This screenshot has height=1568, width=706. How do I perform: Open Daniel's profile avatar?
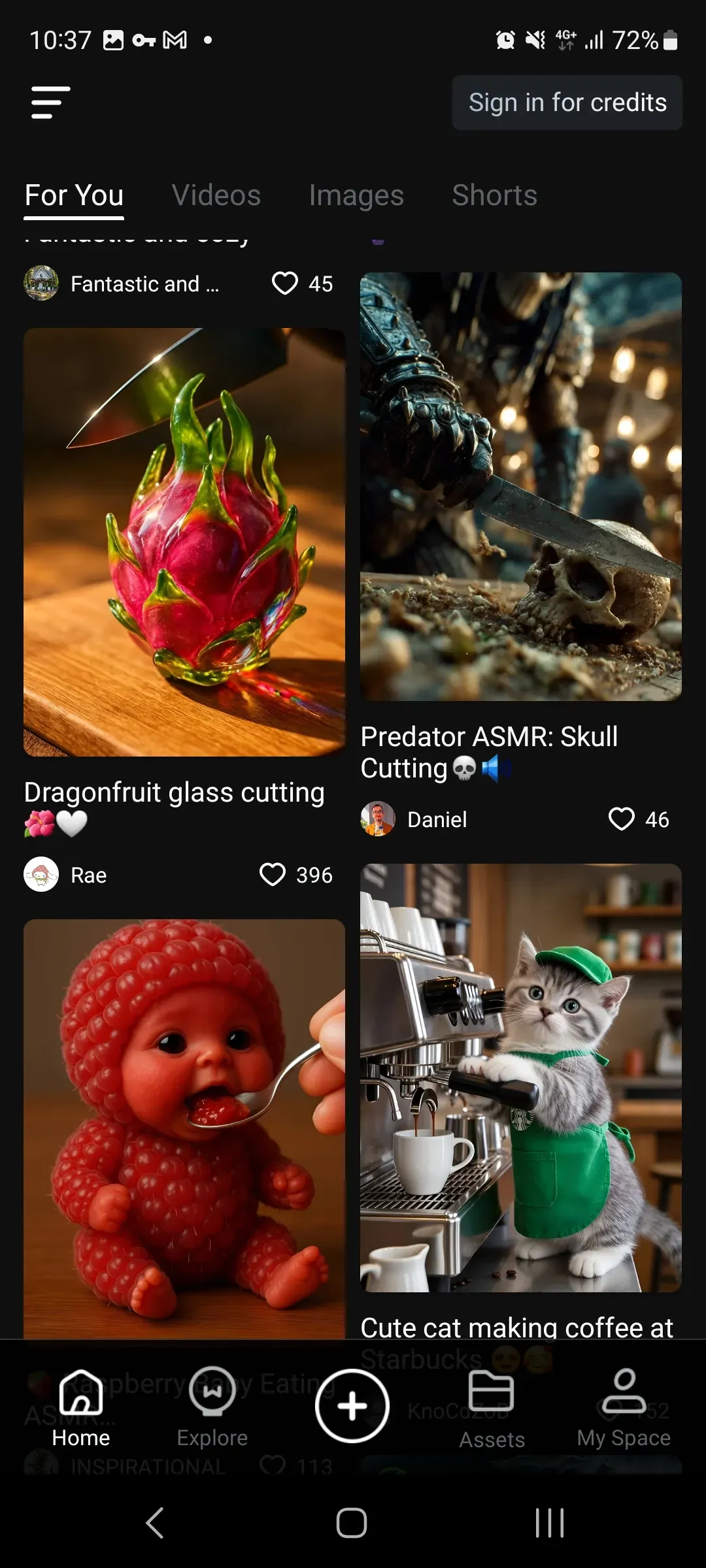click(x=377, y=819)
